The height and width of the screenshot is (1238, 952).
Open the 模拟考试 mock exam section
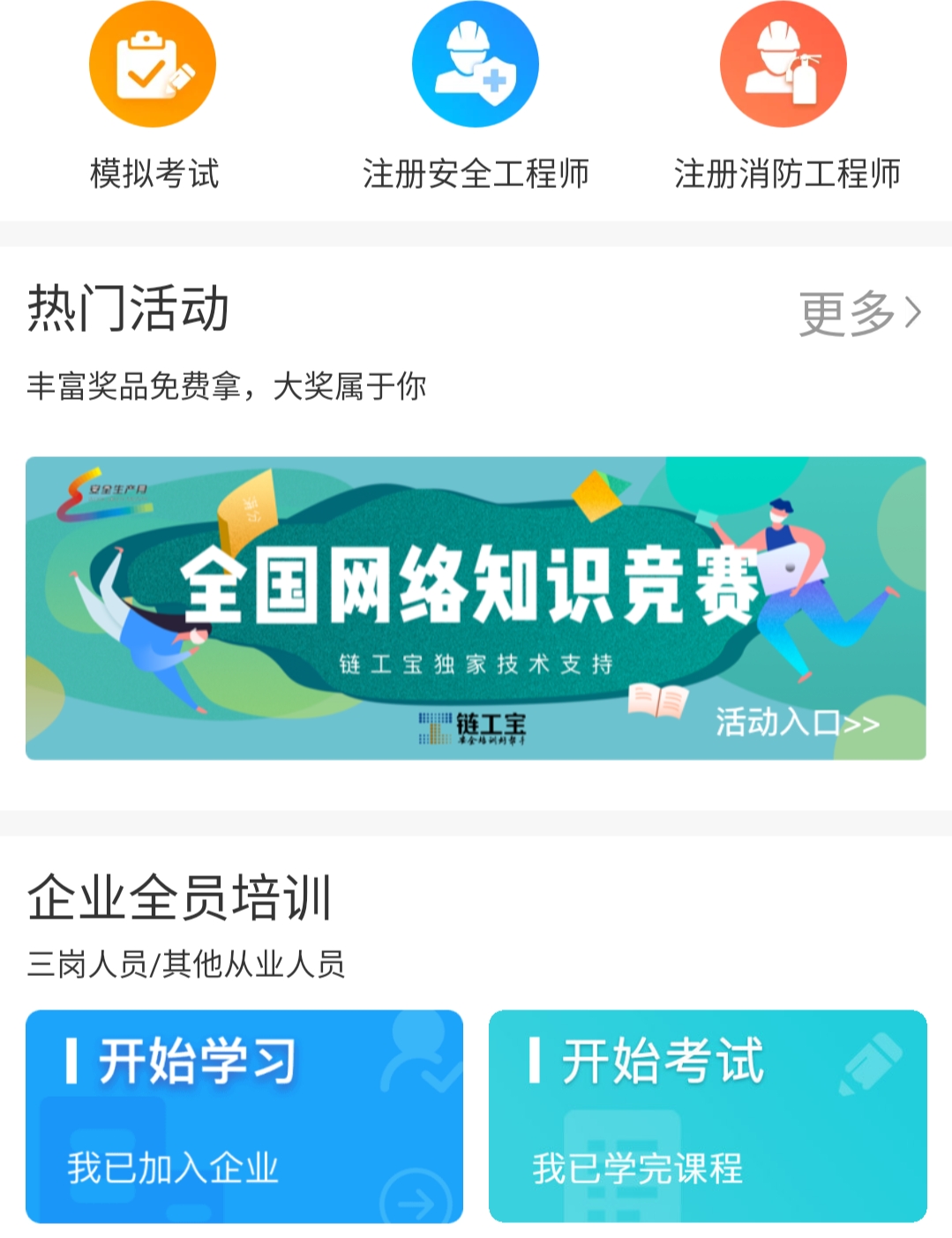coord(153,97)
